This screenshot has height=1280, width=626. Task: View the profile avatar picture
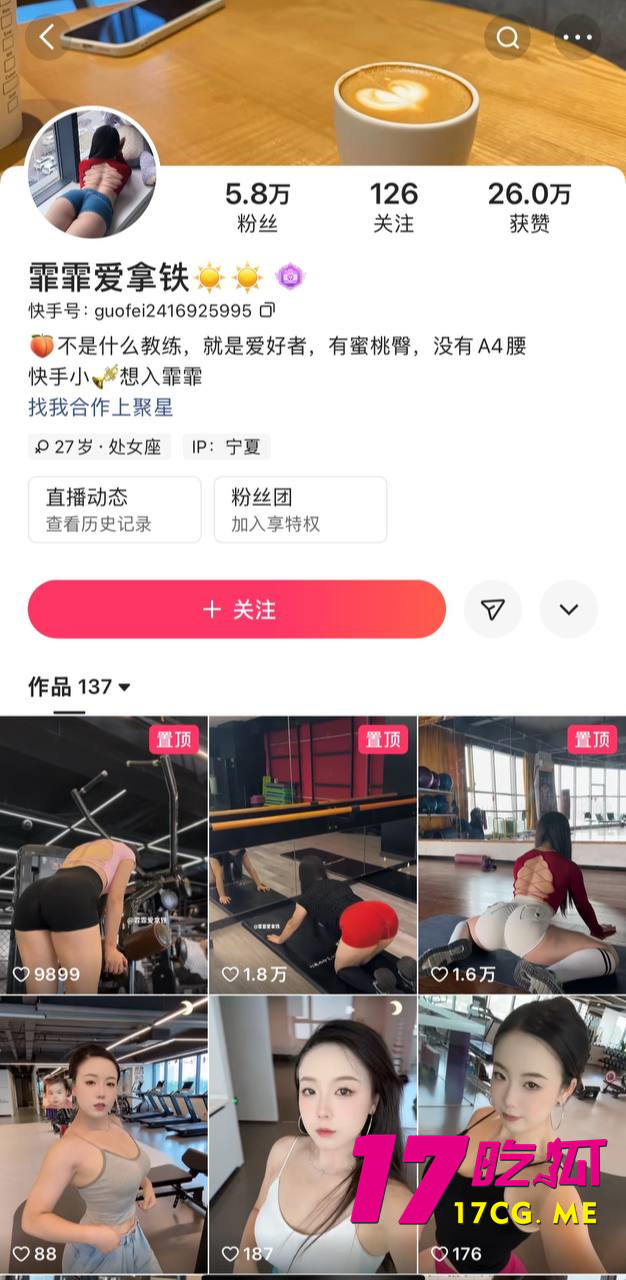pyautogui.click(x=92, y=172)
